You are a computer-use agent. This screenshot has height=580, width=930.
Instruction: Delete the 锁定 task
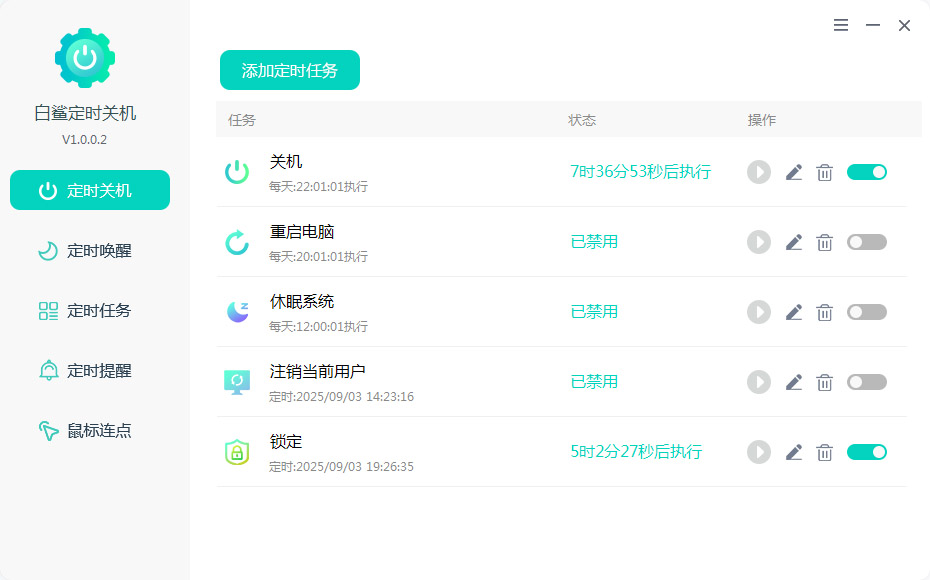(x=825, y=452)
